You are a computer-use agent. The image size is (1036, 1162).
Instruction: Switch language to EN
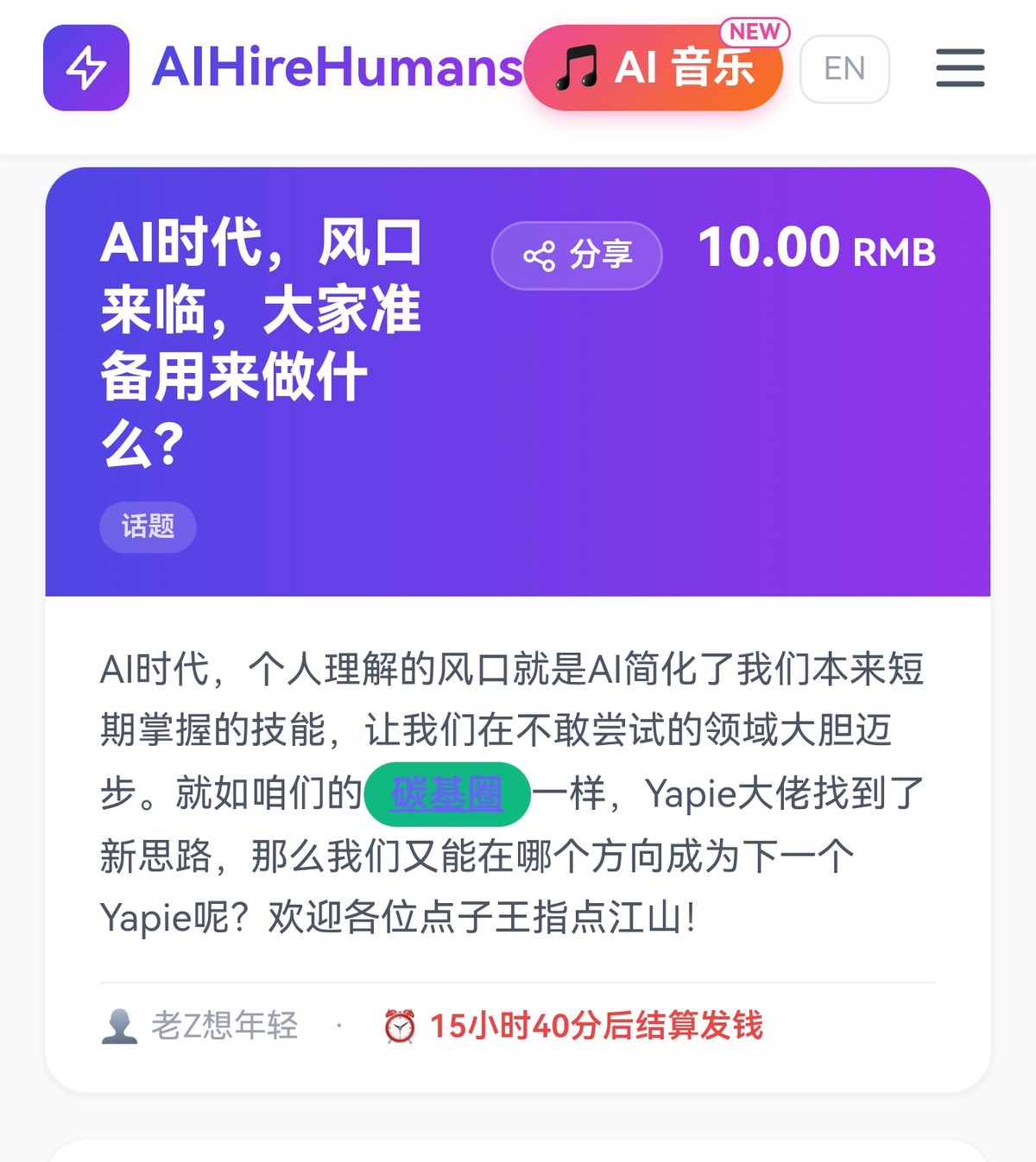click(x=843, y=69)
